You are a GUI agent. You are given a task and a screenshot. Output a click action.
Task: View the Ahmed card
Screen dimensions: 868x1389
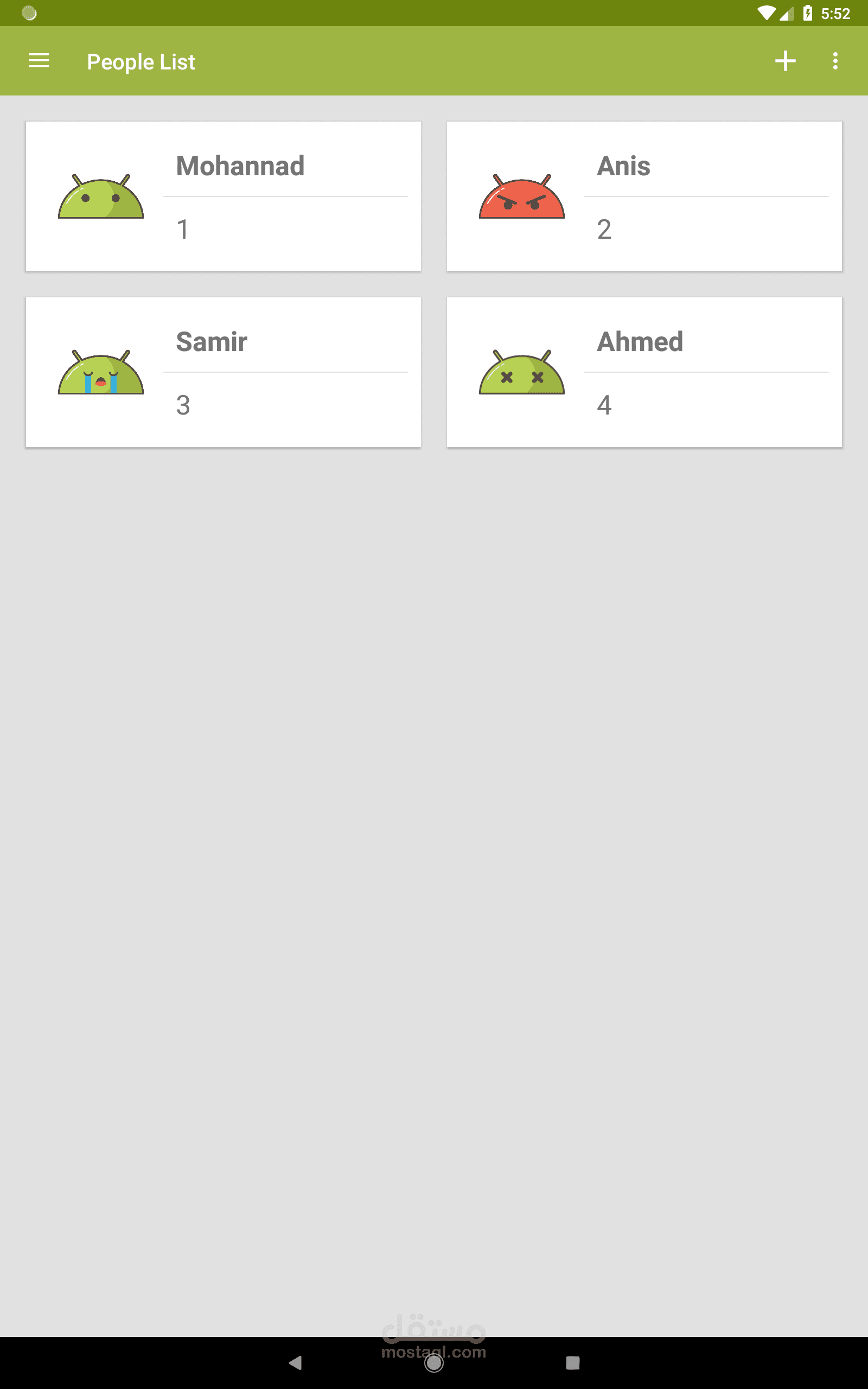(x=644, y=372)
